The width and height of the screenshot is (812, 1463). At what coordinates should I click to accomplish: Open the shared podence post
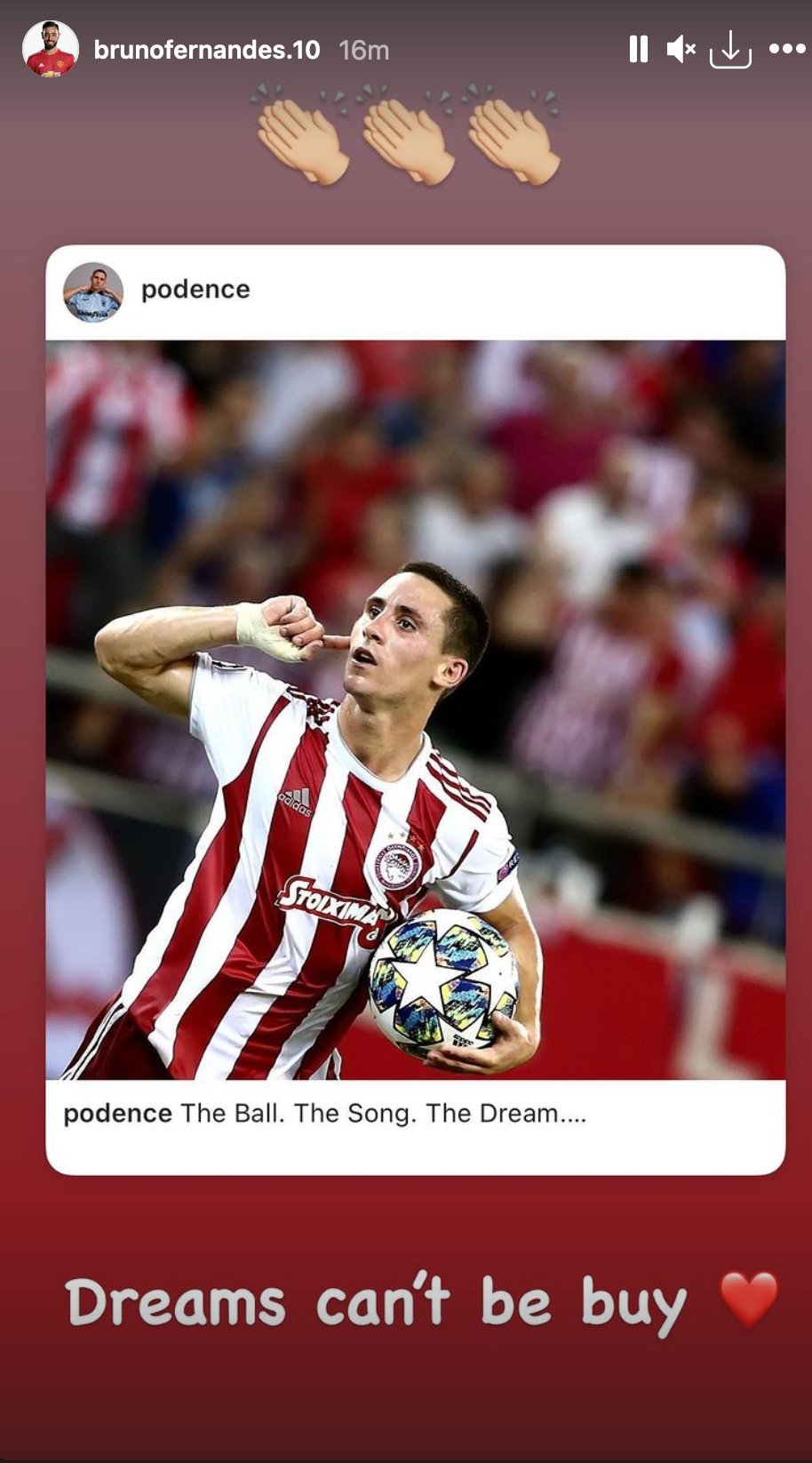click(415, 709)
